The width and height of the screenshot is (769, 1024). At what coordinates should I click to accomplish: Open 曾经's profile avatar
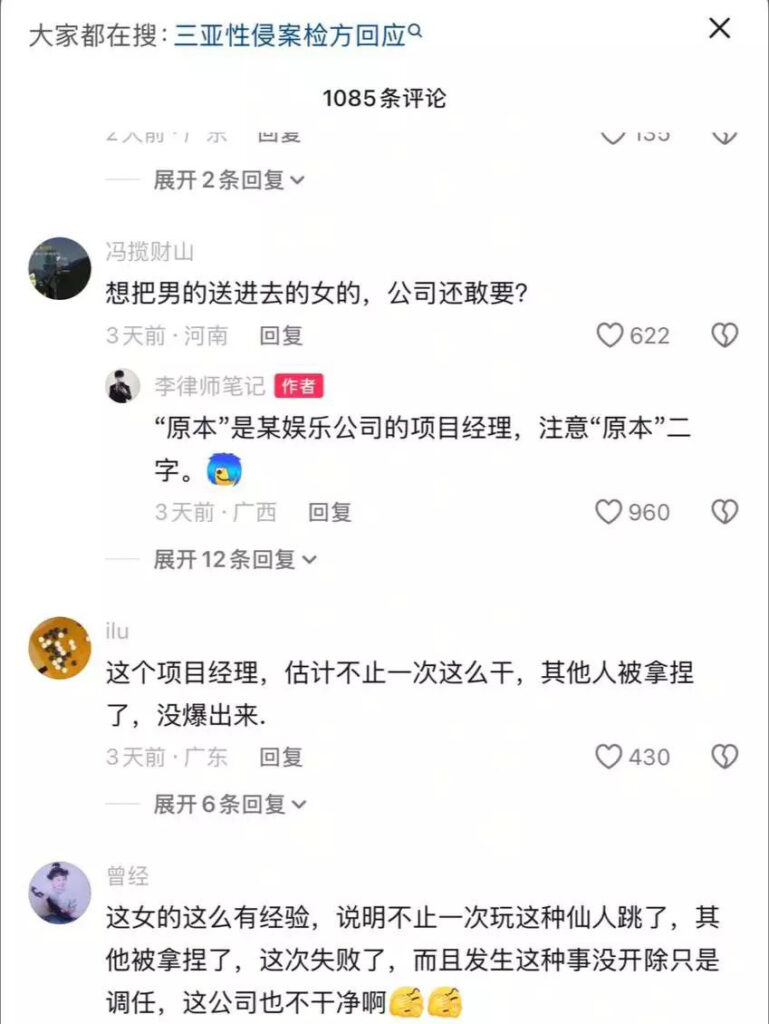point(59,892)
